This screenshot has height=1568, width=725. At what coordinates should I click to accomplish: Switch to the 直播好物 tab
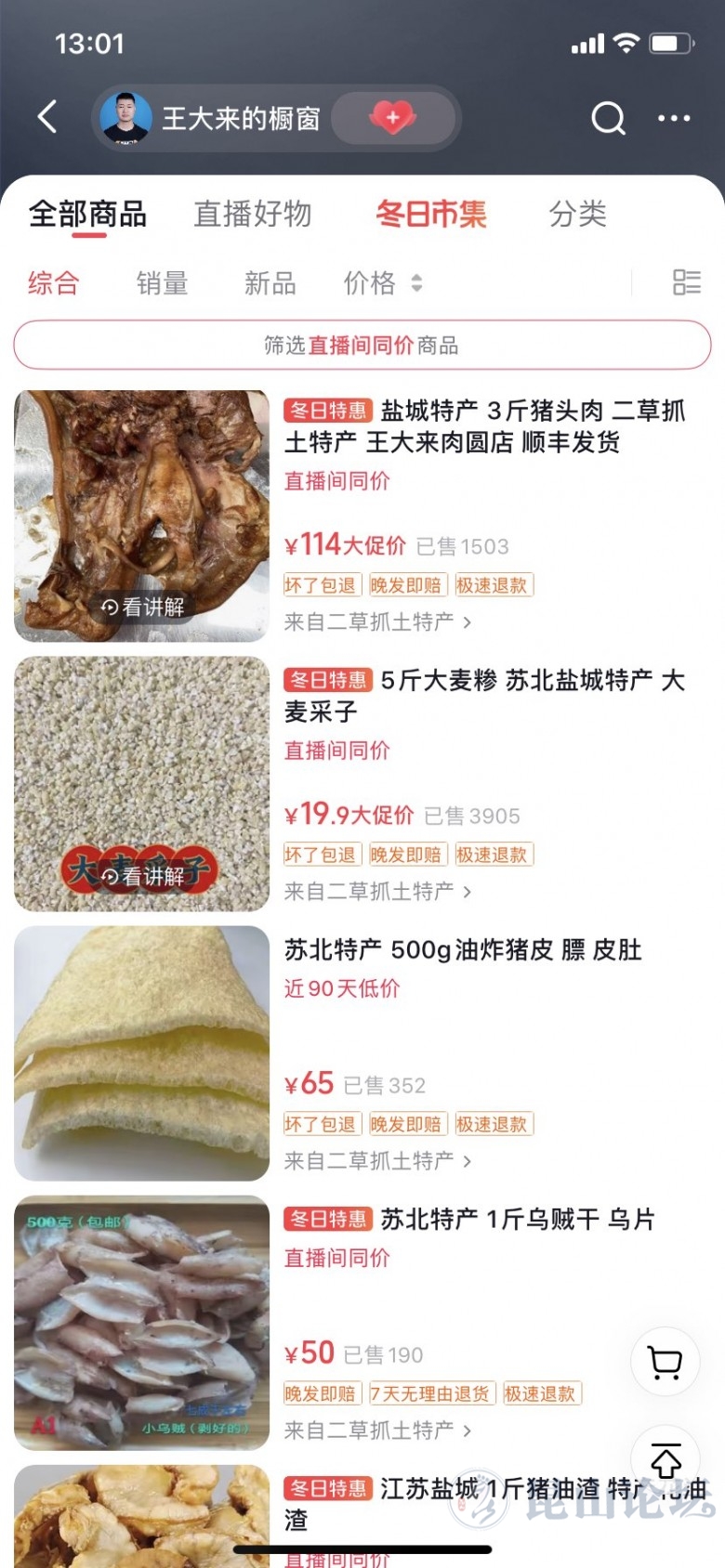point(252,215)
